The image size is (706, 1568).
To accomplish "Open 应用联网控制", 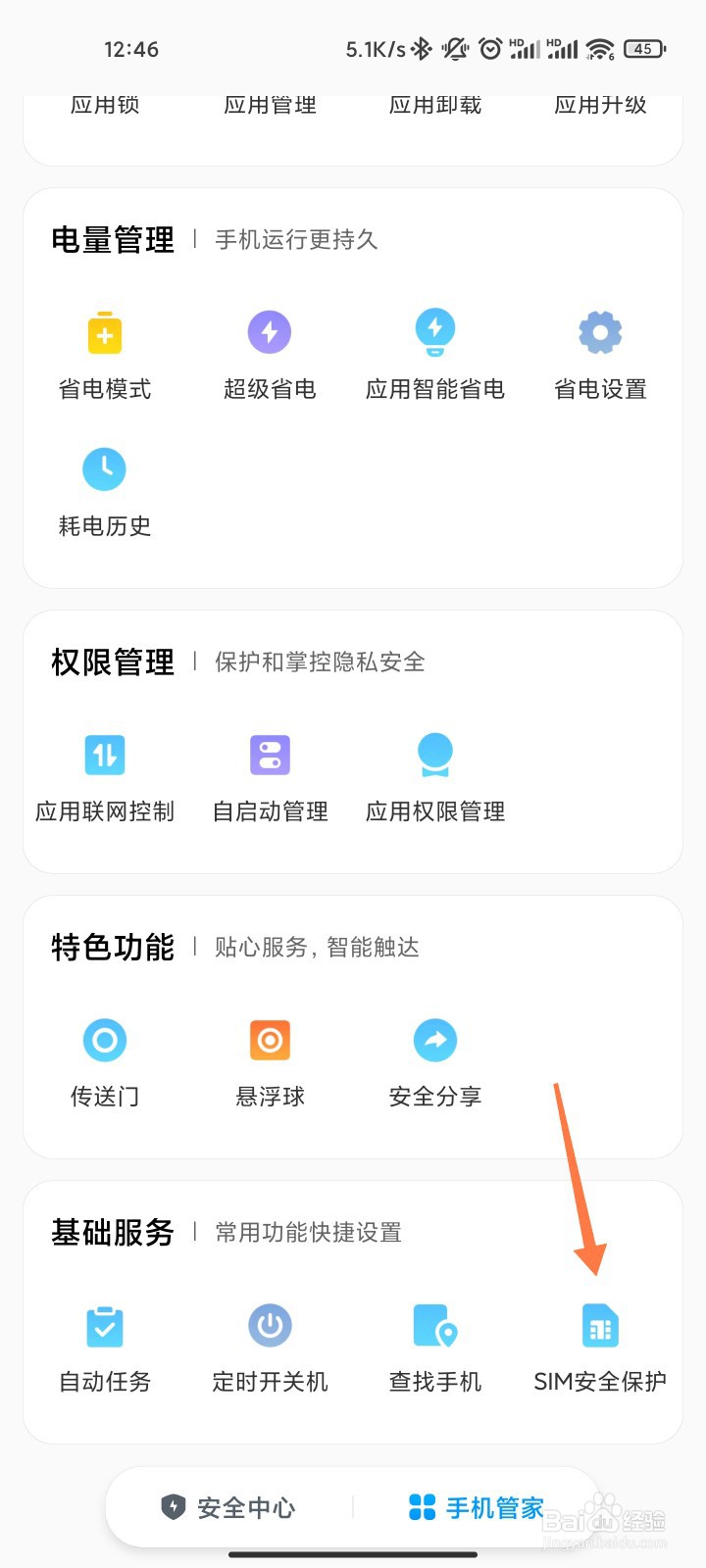I will point(105,779).
